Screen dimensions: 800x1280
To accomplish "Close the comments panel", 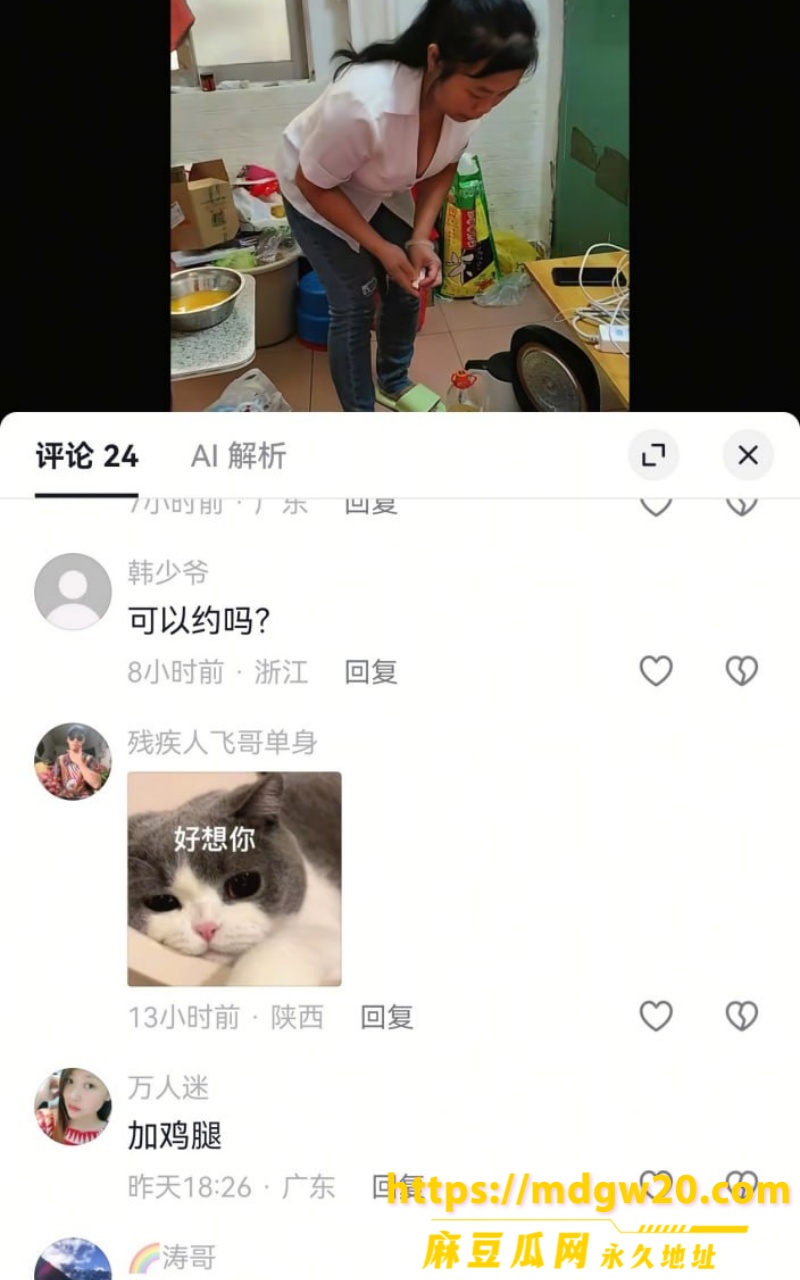I will coord(748,456).
